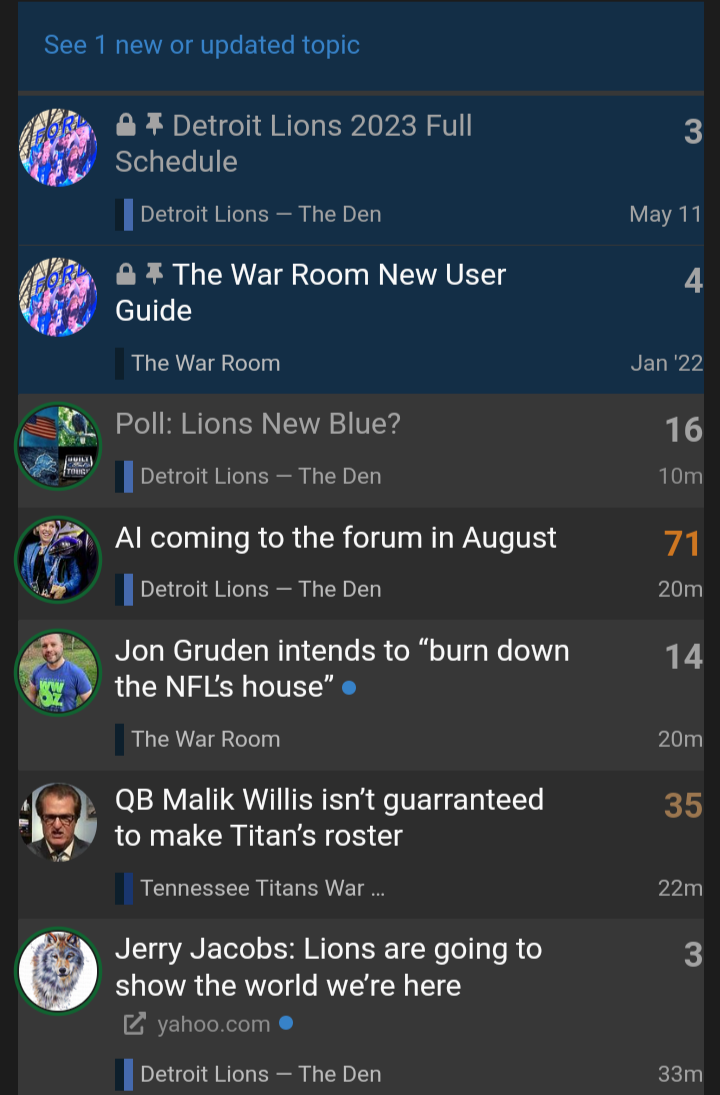720x1095 pixels.
Task: Open 'AI coming to the forum in August'
Action: tap(335, 538)
